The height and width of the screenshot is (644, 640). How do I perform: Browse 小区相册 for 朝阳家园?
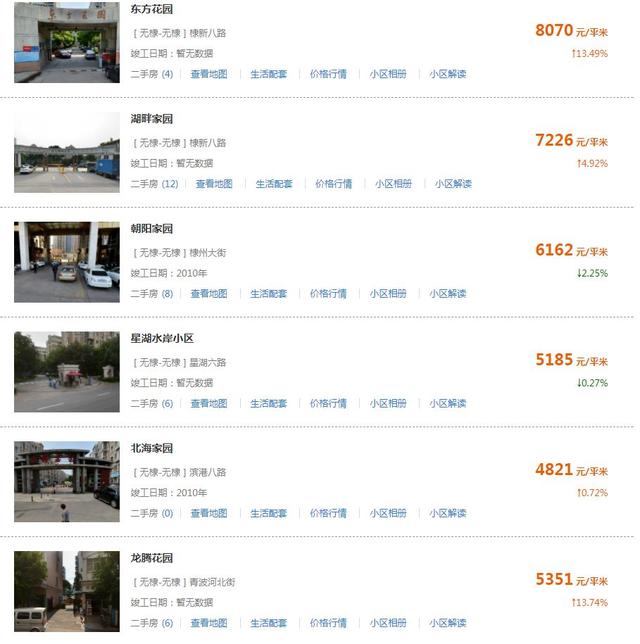click(x=388, y=294)
